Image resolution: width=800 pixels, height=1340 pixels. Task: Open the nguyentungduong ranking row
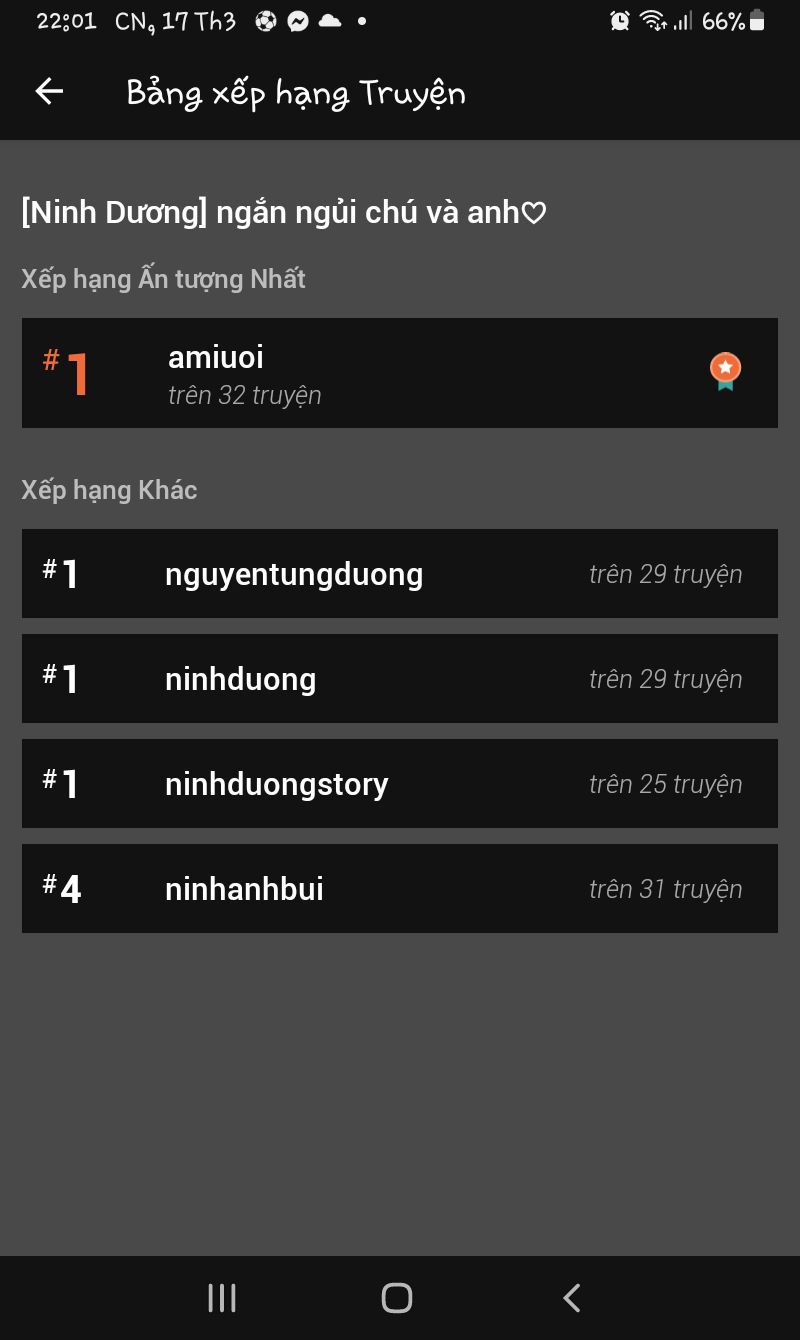[399, 574]
